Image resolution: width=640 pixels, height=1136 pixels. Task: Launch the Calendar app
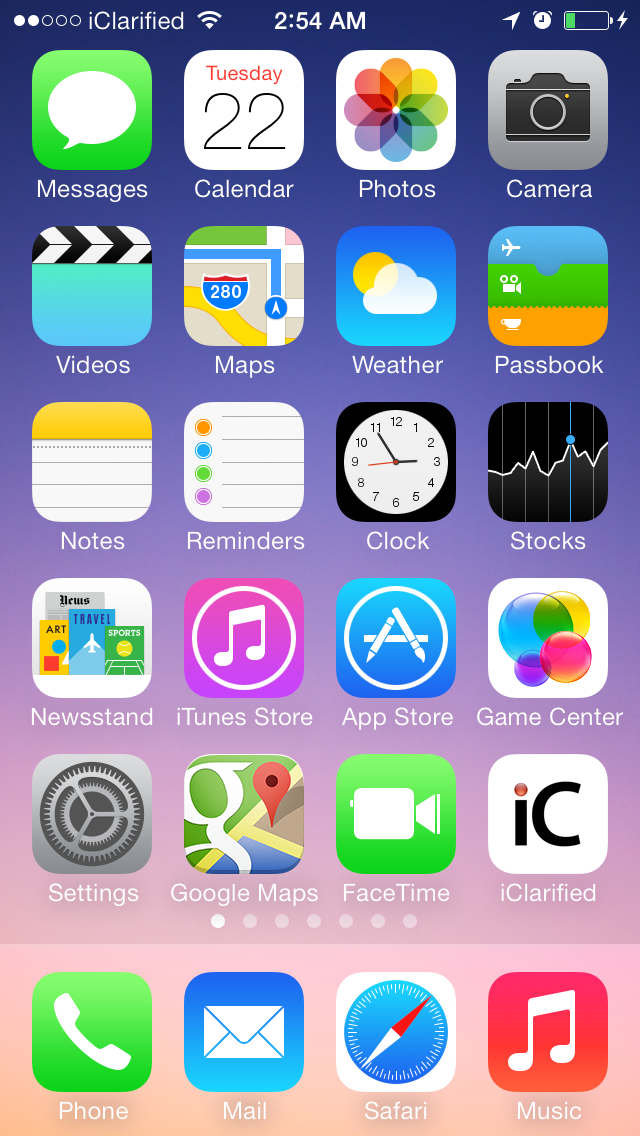(244, 110)
